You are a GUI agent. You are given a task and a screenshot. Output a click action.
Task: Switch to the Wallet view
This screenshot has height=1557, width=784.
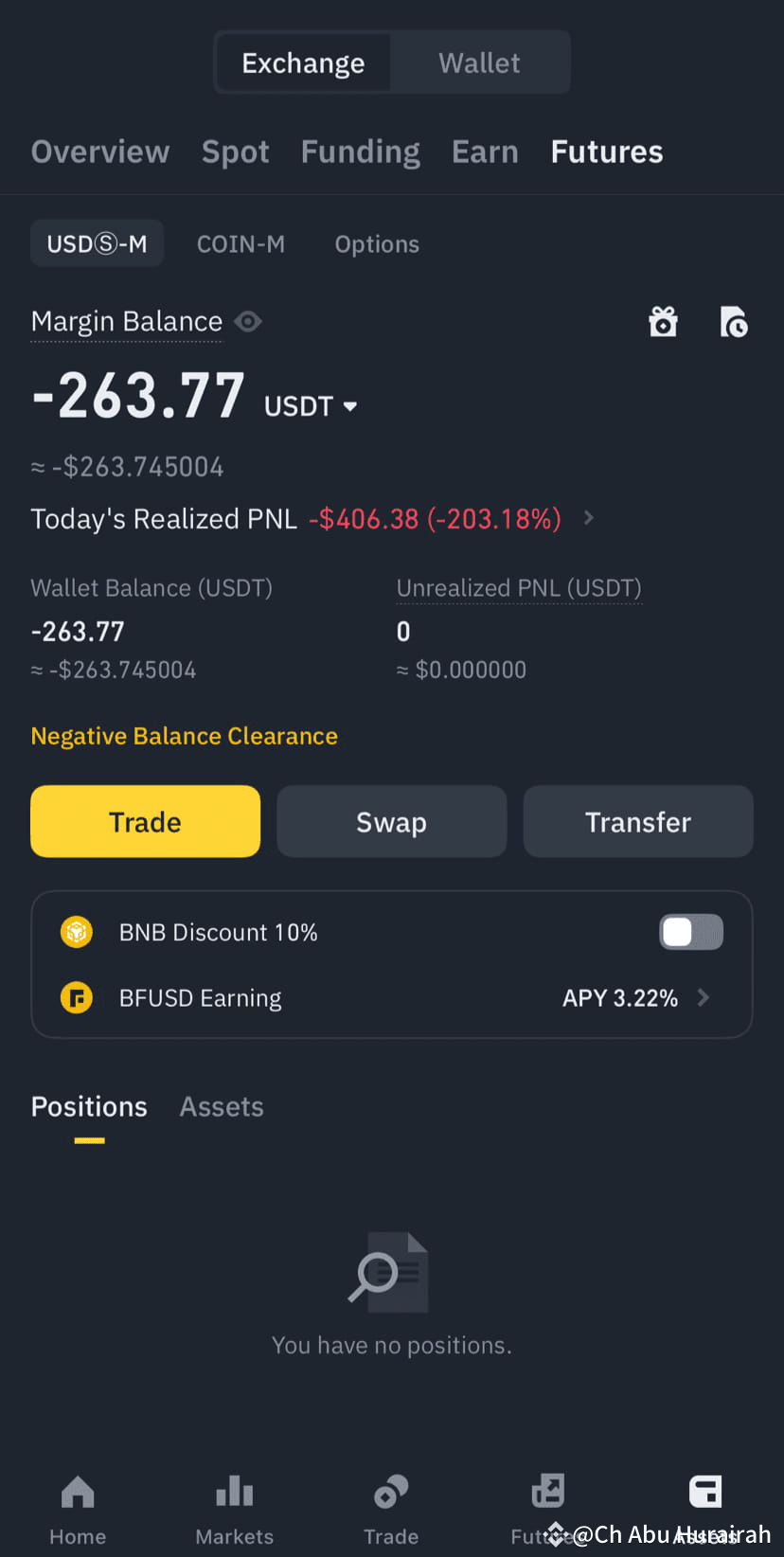(x=479, y=63)
